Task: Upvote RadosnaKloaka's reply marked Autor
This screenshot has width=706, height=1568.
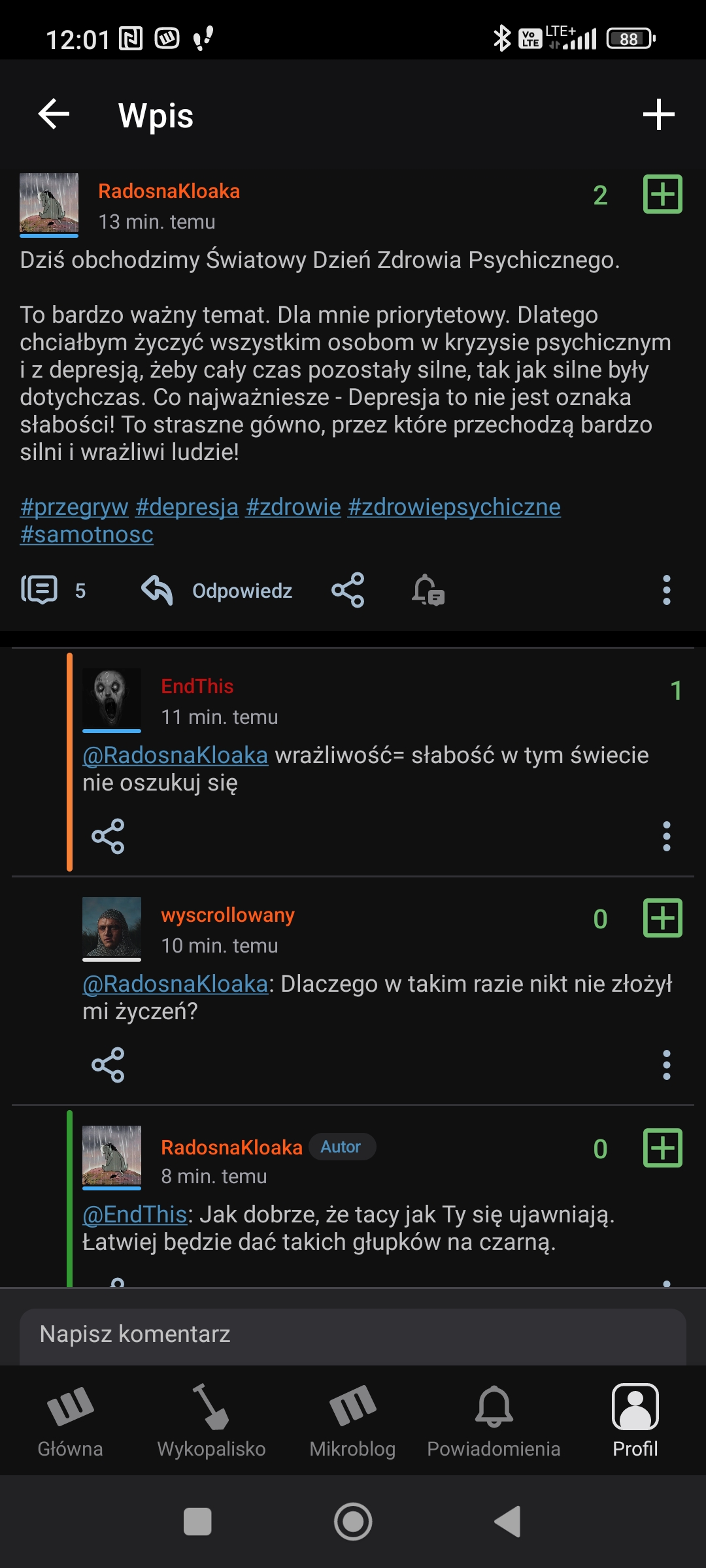Action: click(662, 1149)
